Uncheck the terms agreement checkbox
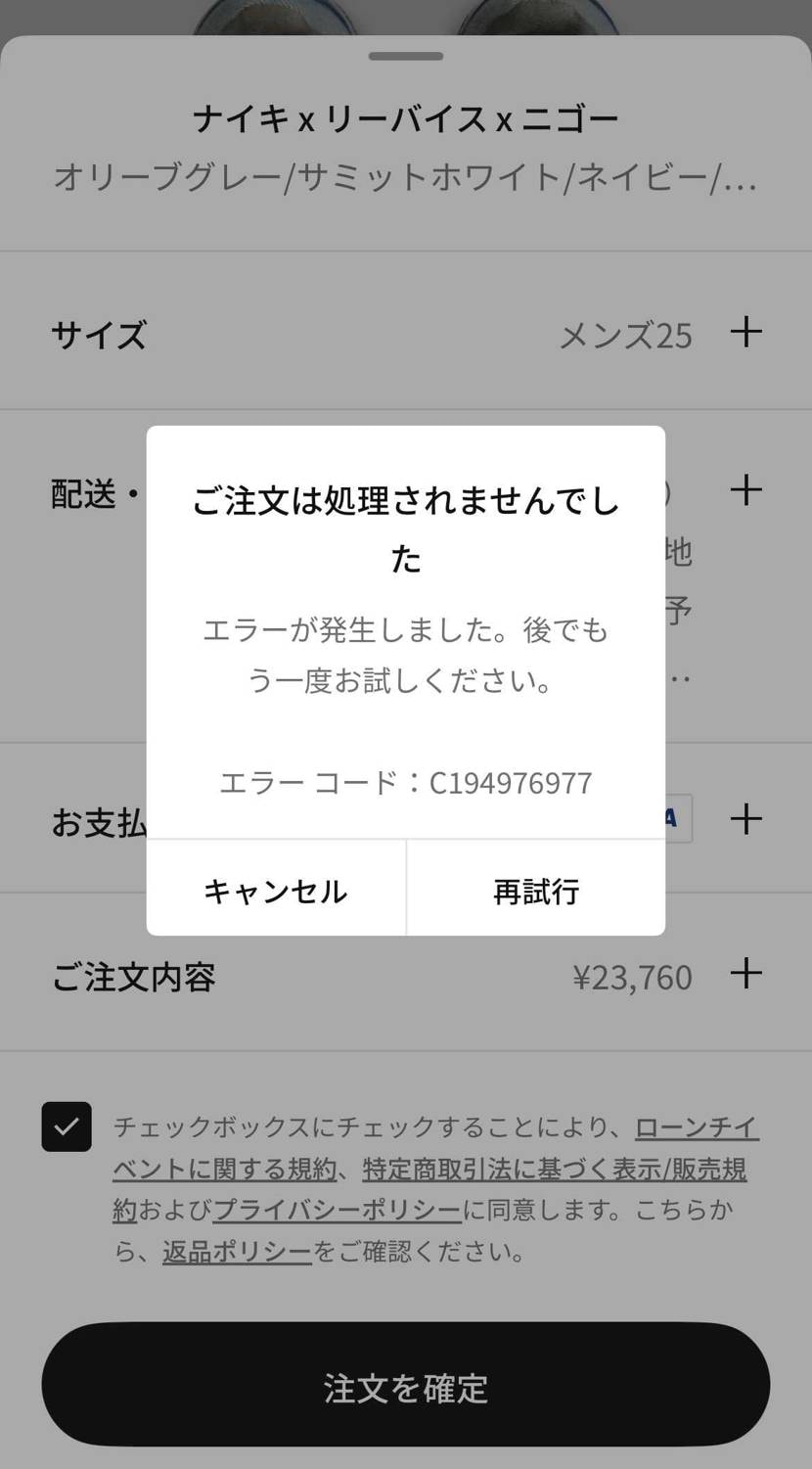Screen dimensions: 812x1469 (67, 1126)
